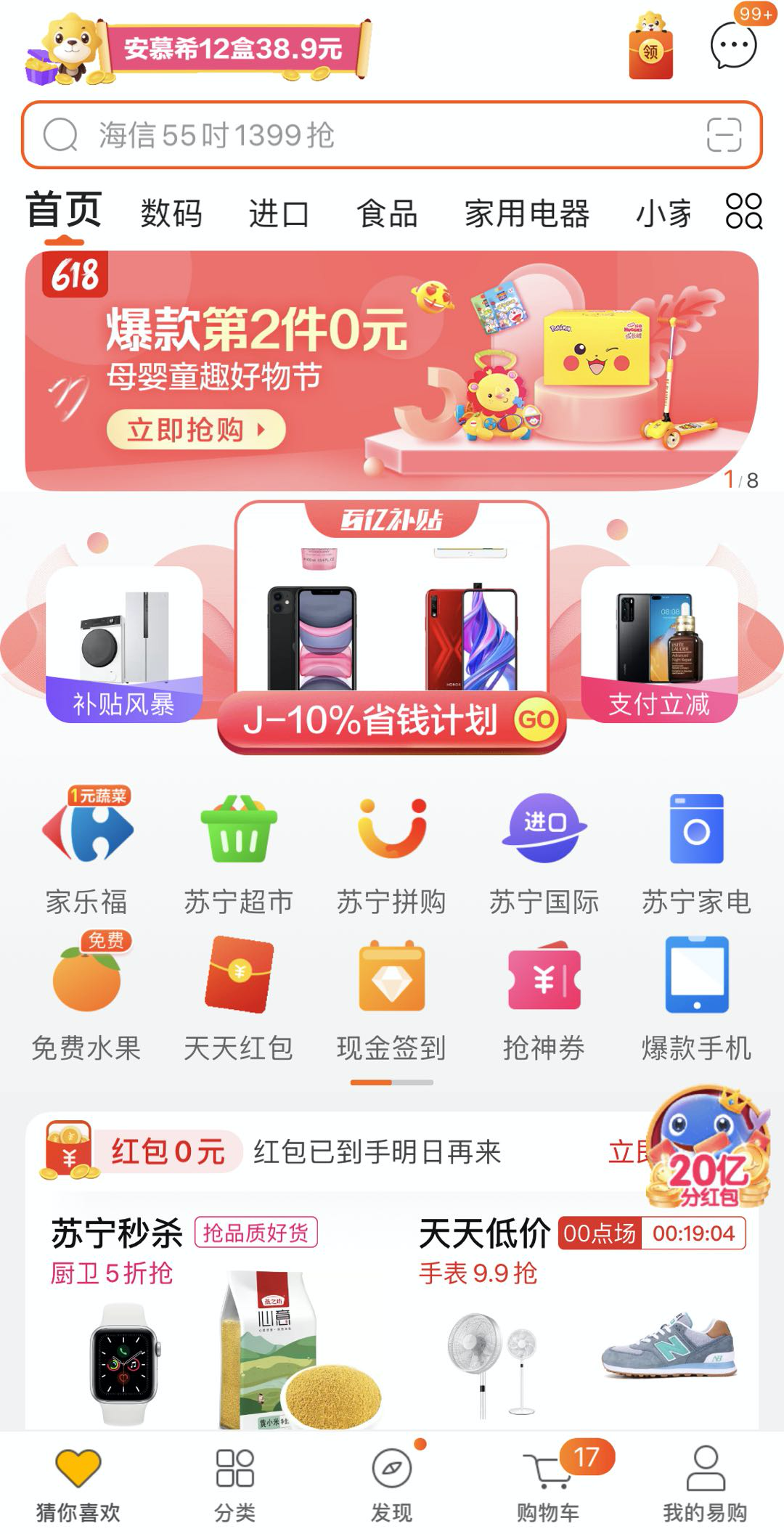Switch to the 数码 tab
784x1534 pixels.
click(x=171, y=213)
